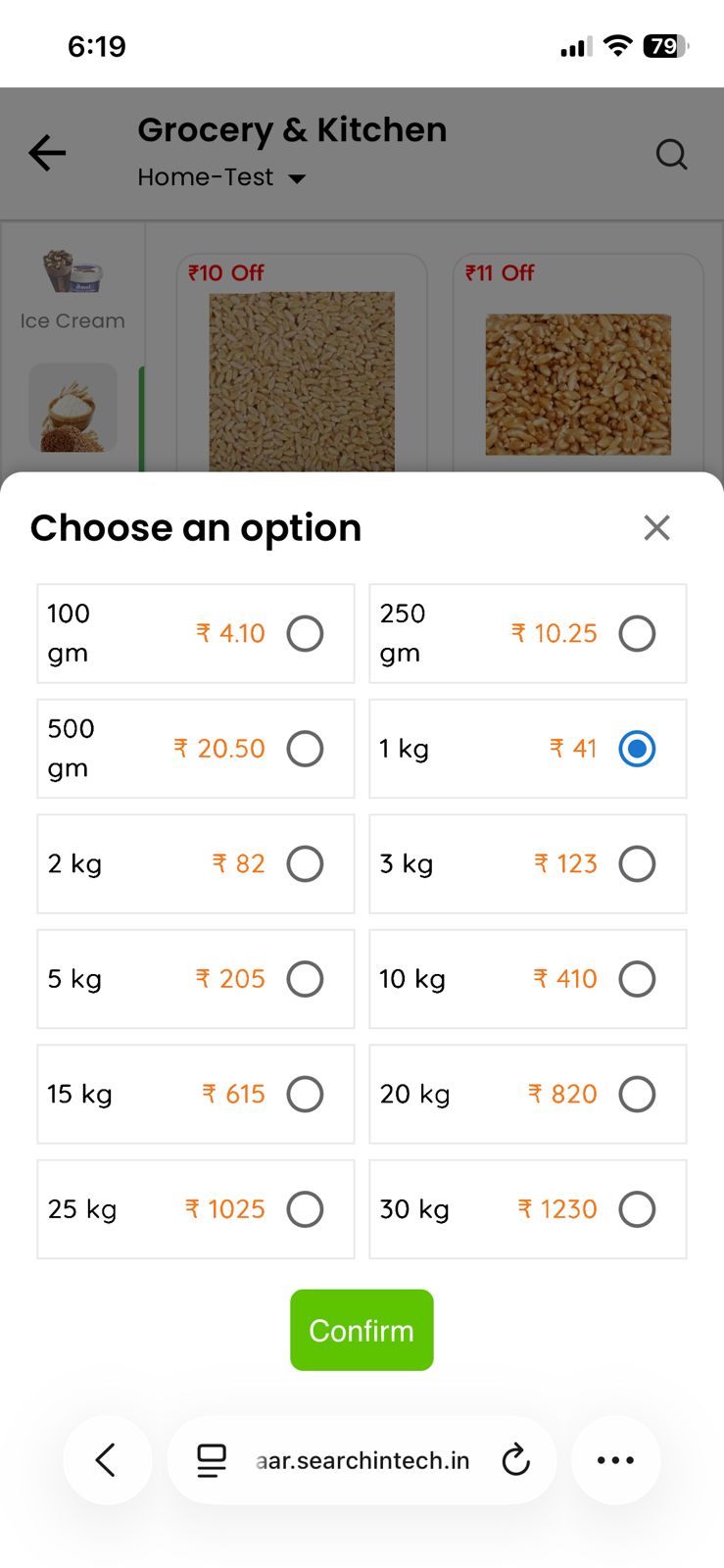Tap the aar.searchintech.in address bar

click(x=362, y=1459)
